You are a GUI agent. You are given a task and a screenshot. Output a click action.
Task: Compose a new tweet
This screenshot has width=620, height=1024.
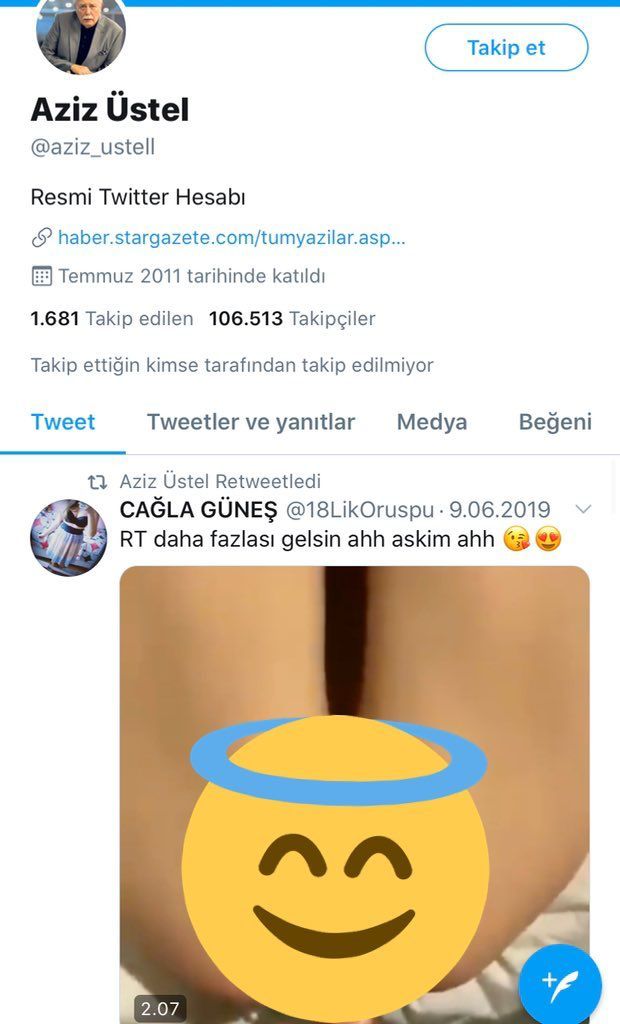(x=560, y=985)
